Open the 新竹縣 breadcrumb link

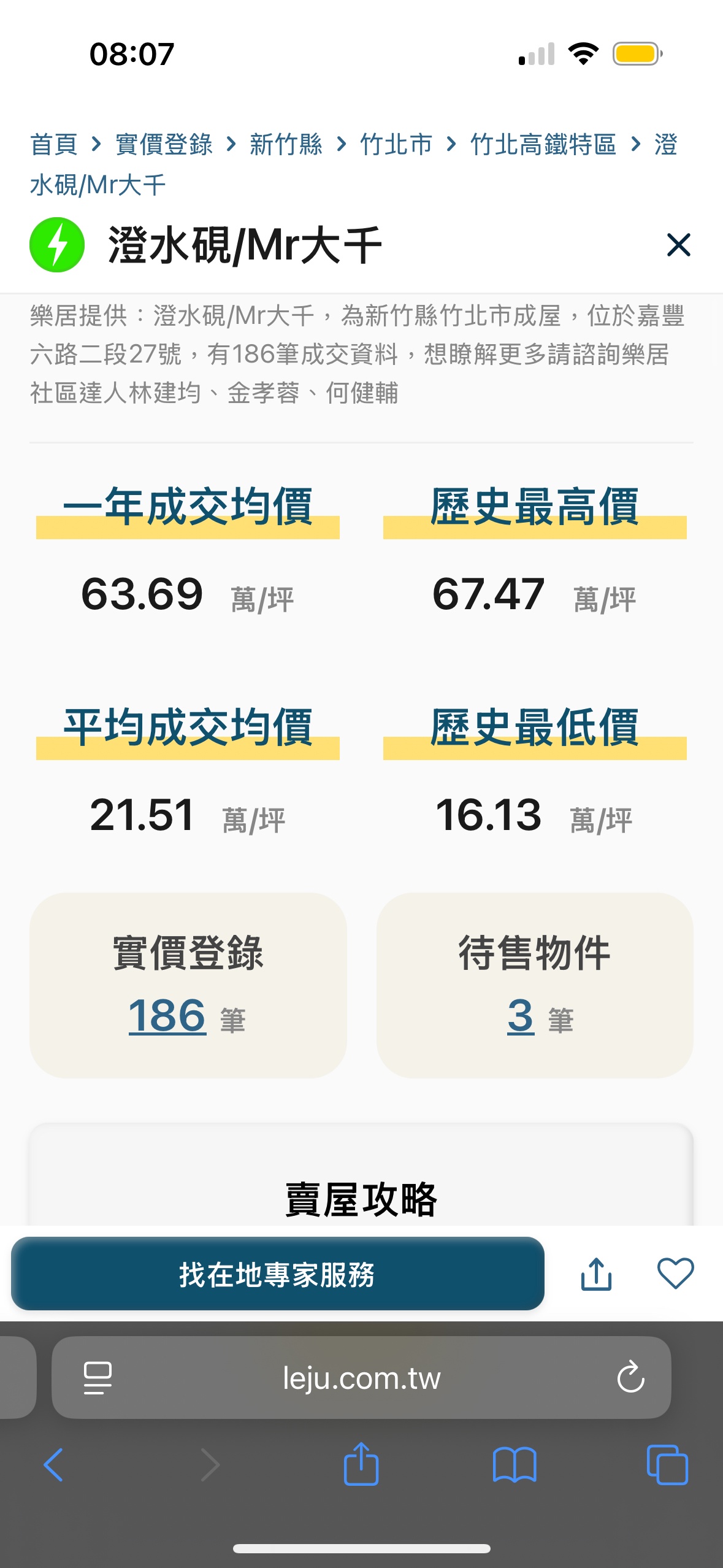(x=286, y=145)
